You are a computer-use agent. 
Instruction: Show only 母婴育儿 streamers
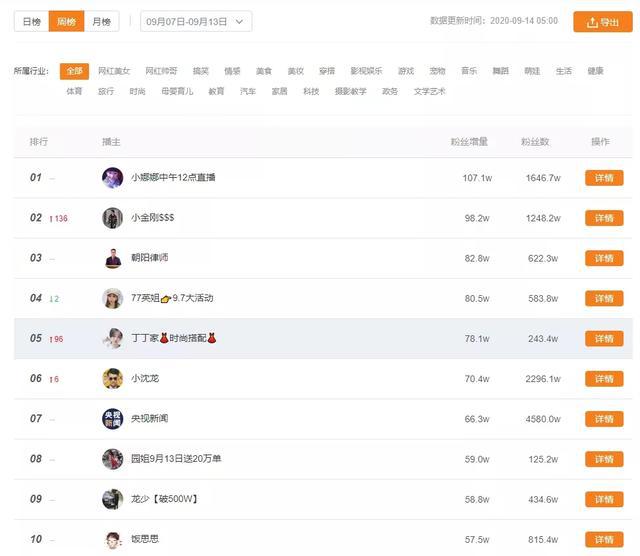(176, 91)
